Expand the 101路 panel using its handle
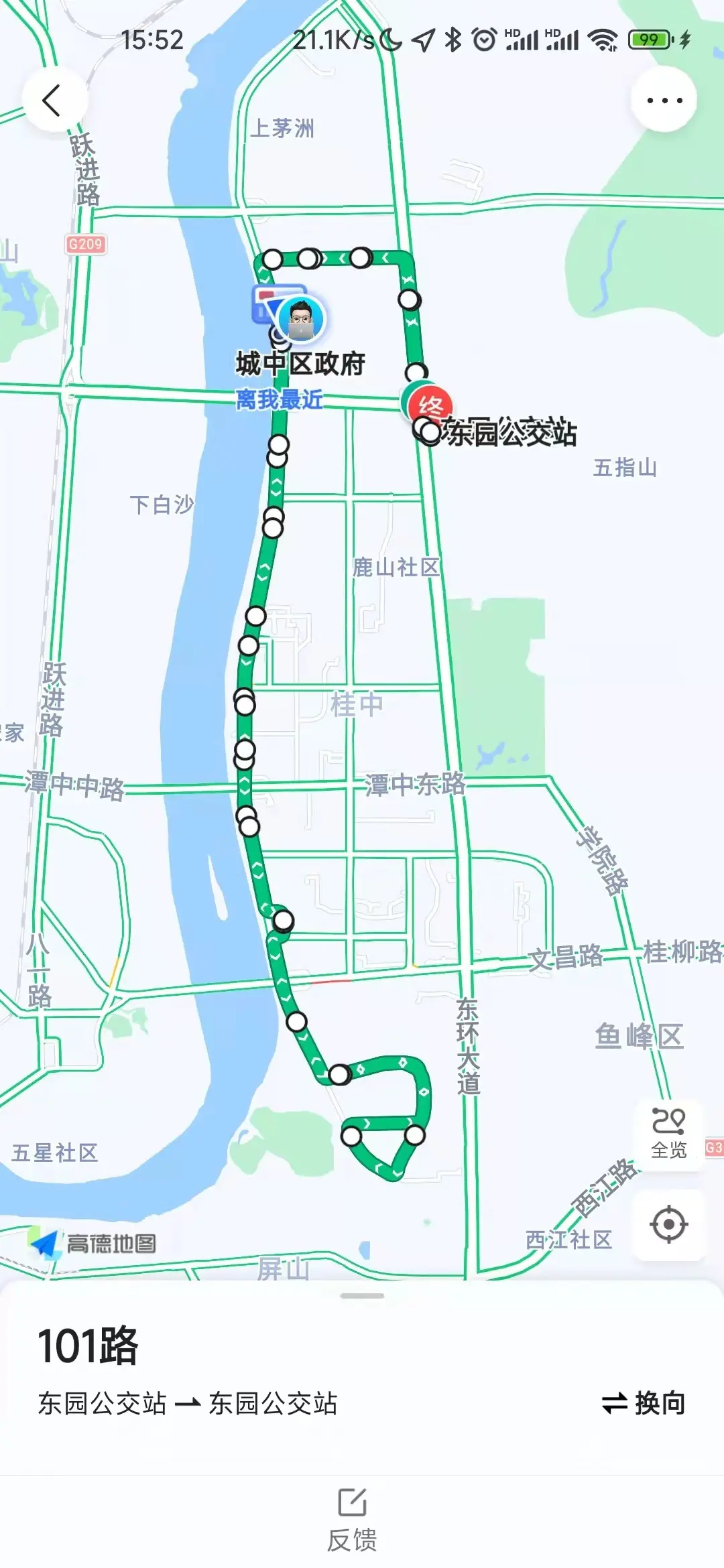This screenshot has width=724, height=1568. (362, 1295)
